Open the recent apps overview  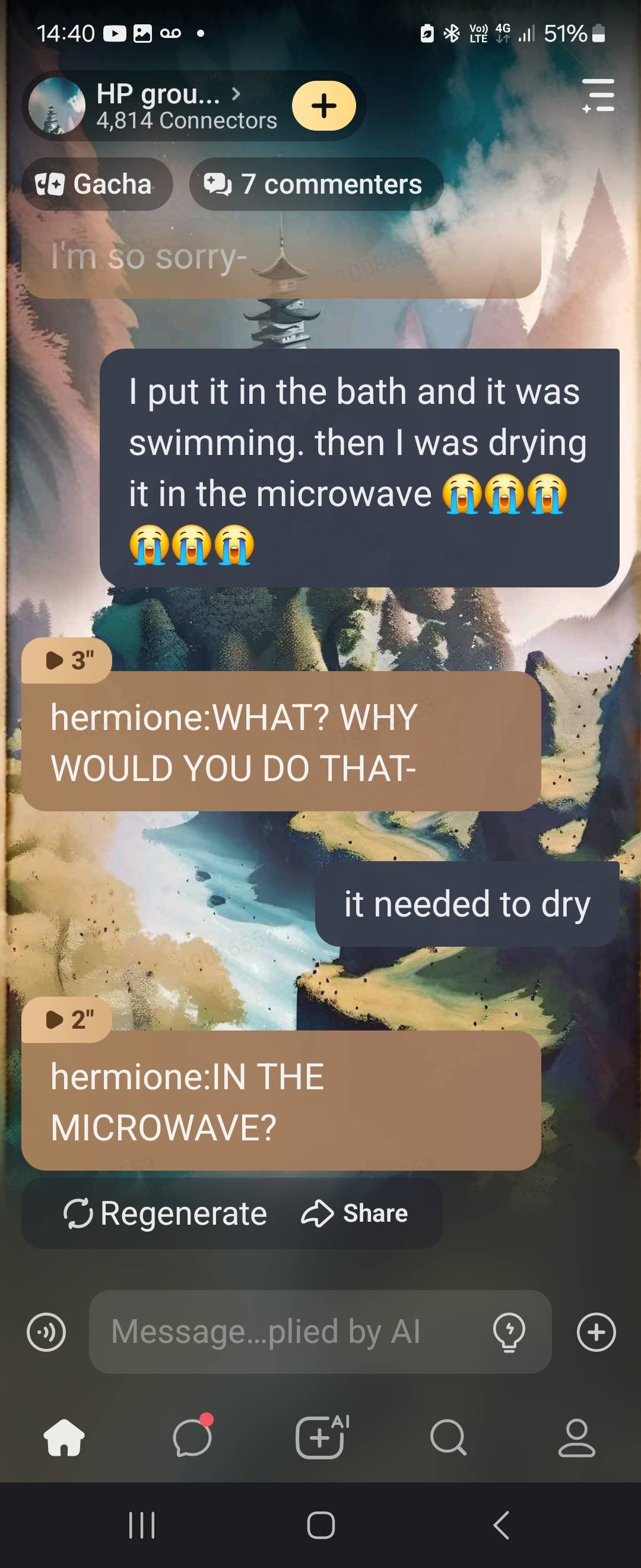point(142,1525)
